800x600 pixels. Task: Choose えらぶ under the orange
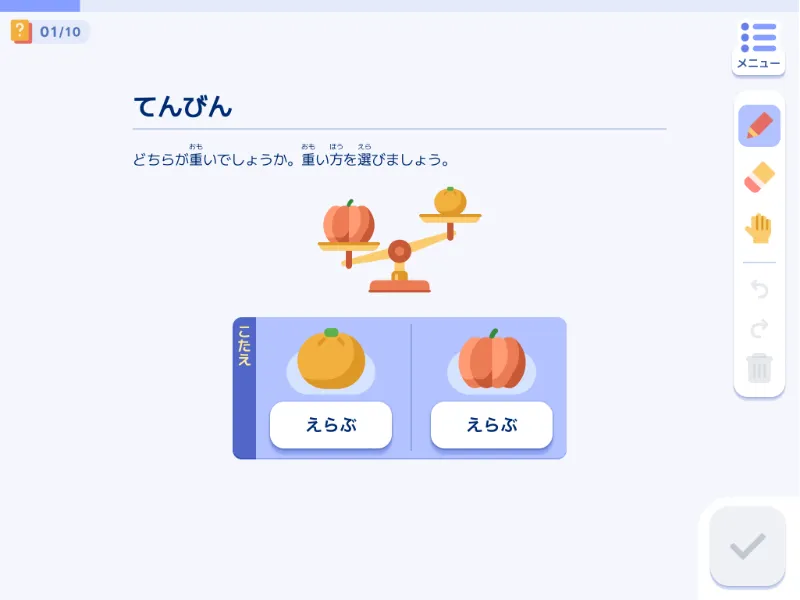point(331,425)
